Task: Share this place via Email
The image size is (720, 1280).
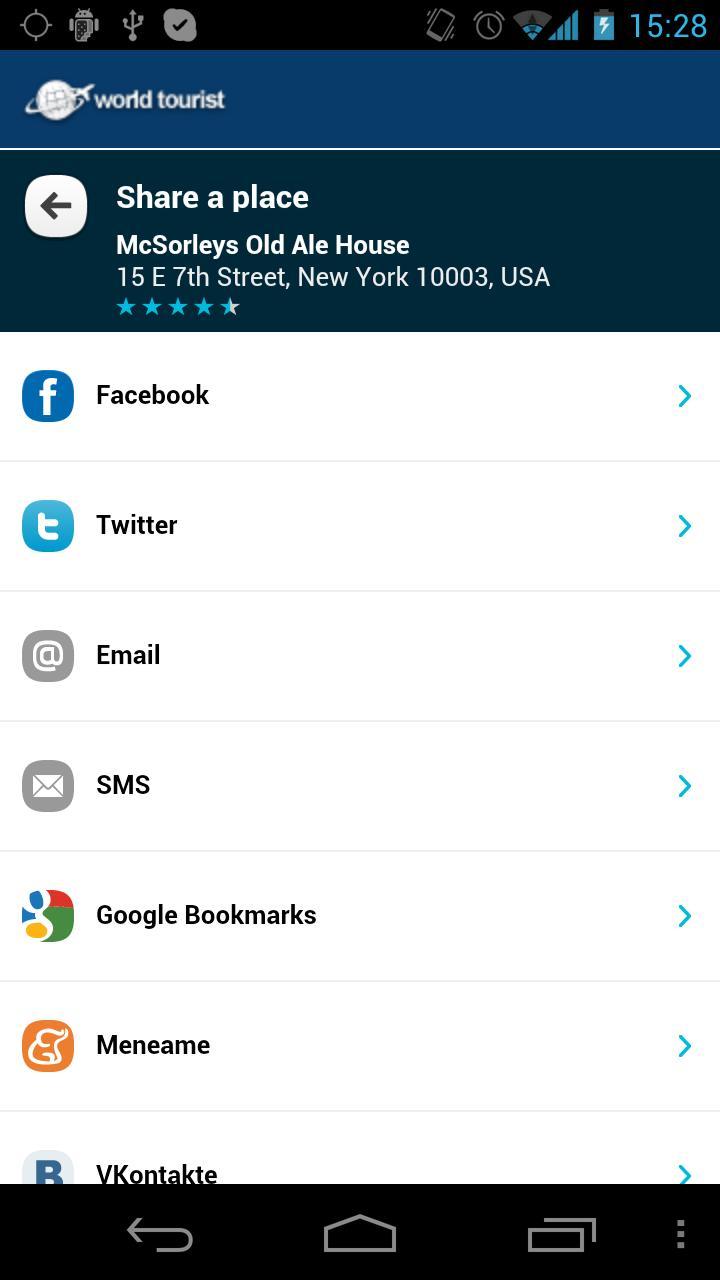Action: [360, 656]
